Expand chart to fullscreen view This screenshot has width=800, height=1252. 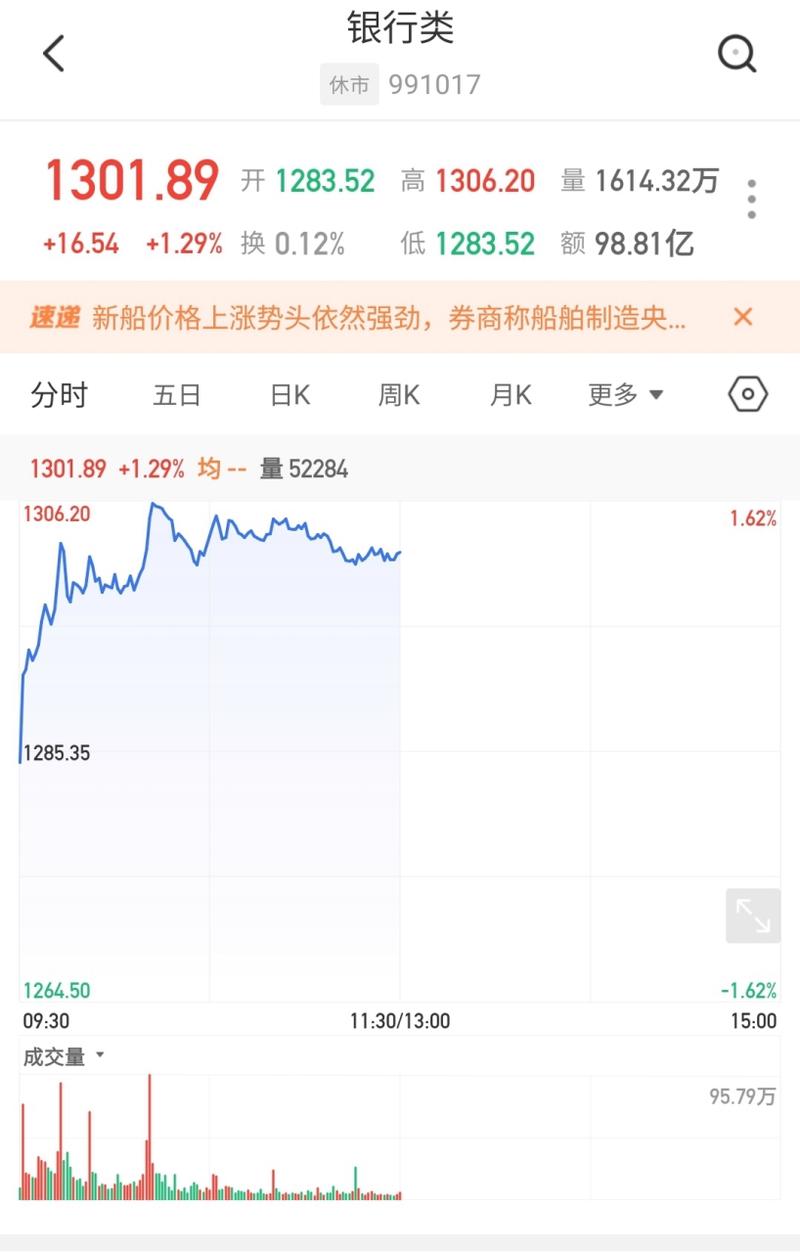(752, 915)
